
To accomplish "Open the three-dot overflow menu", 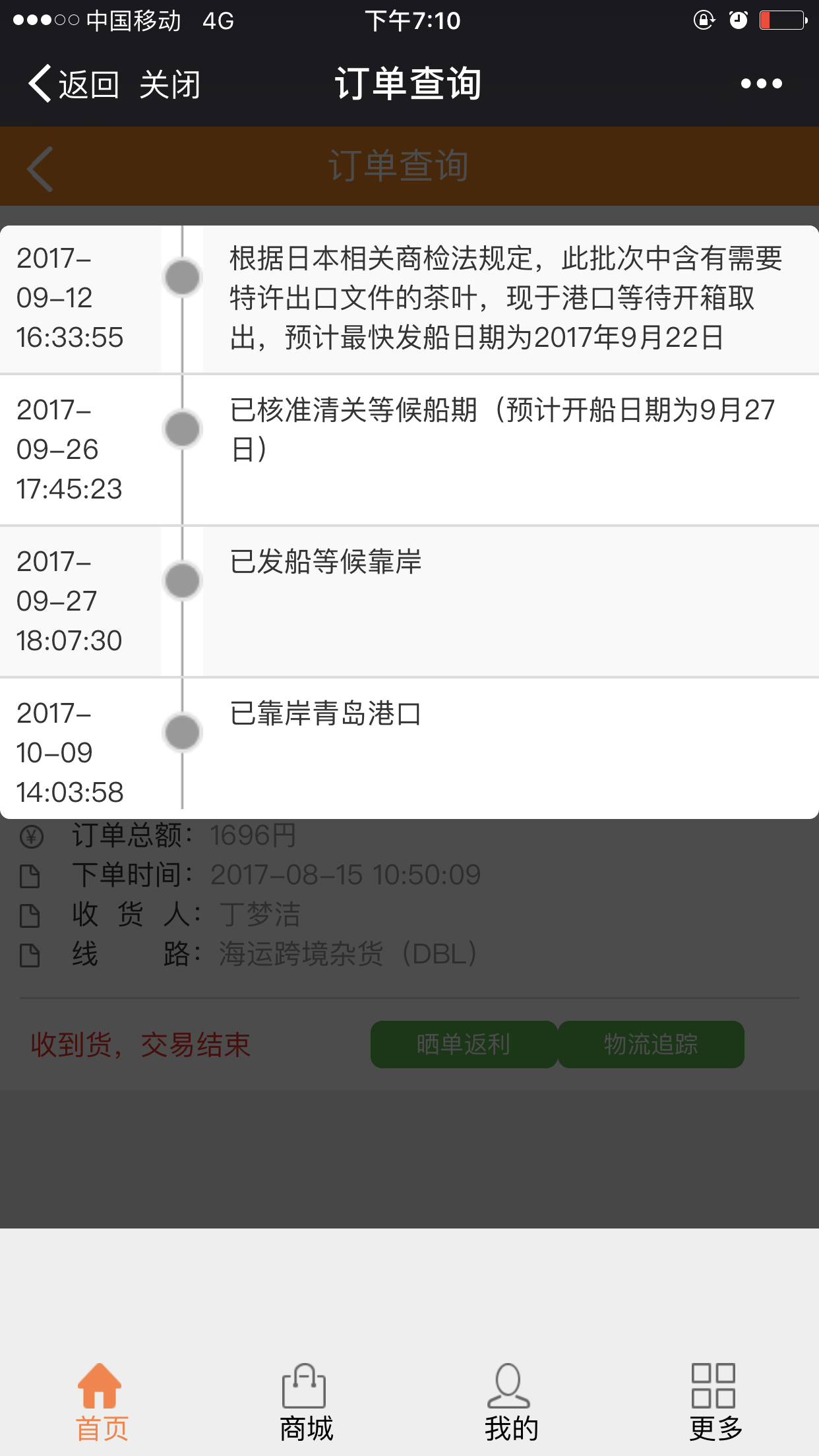I will coord(761,84).
